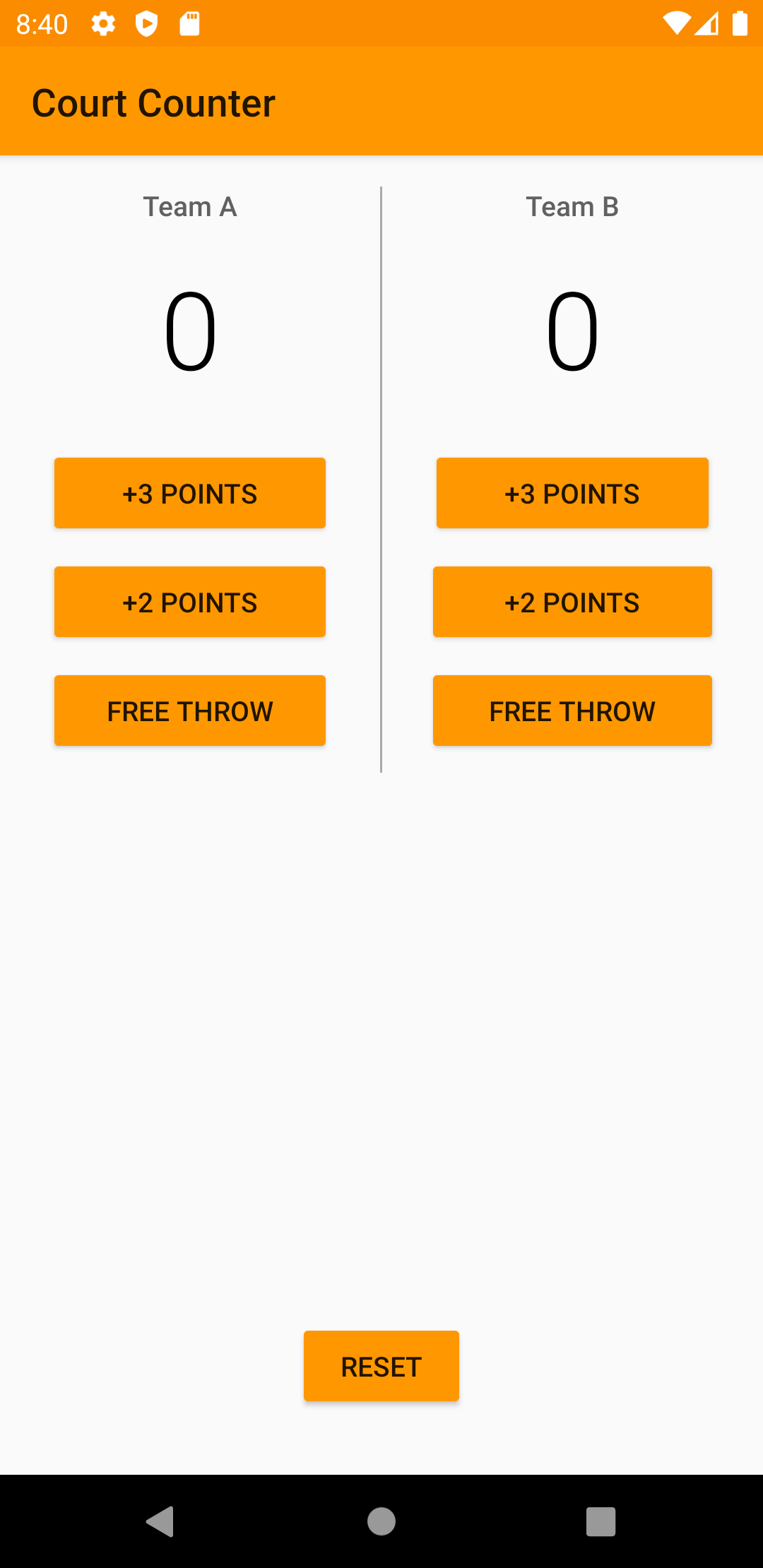The width and height of the screenshot is (763, 1568).
Task: Open the settings gear status bar icon
Action: click(x=103, y=23)
